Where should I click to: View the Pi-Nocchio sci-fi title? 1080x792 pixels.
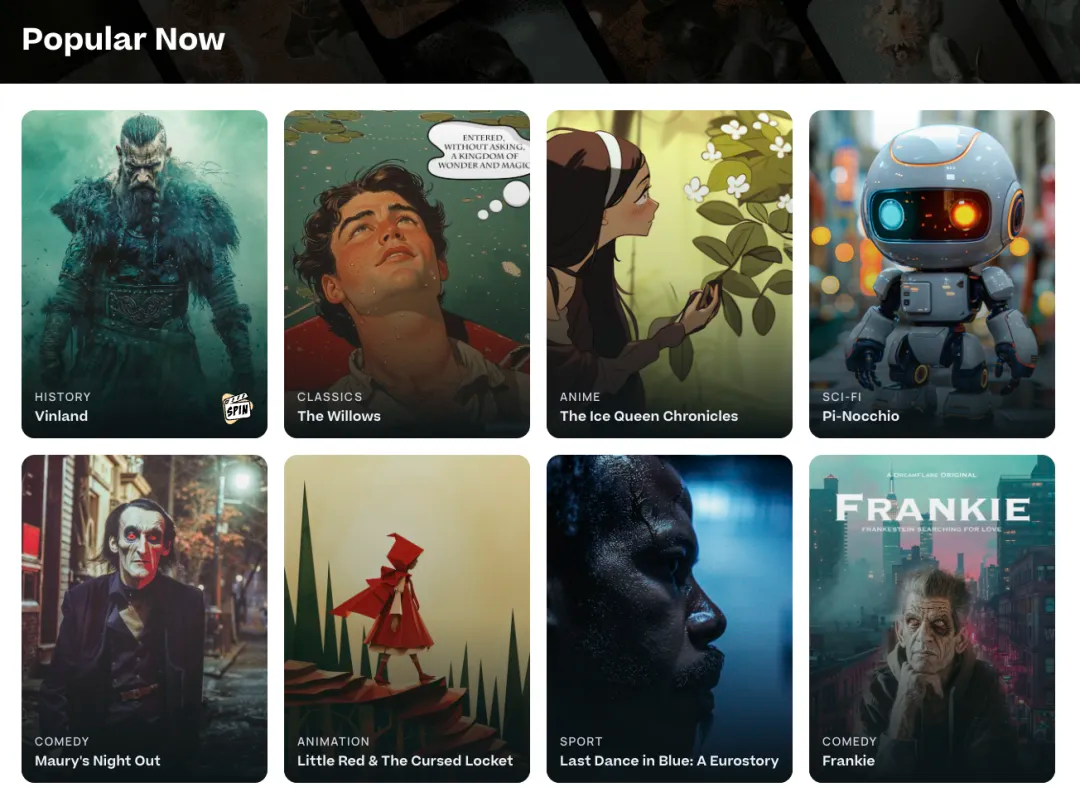[931, 274]
